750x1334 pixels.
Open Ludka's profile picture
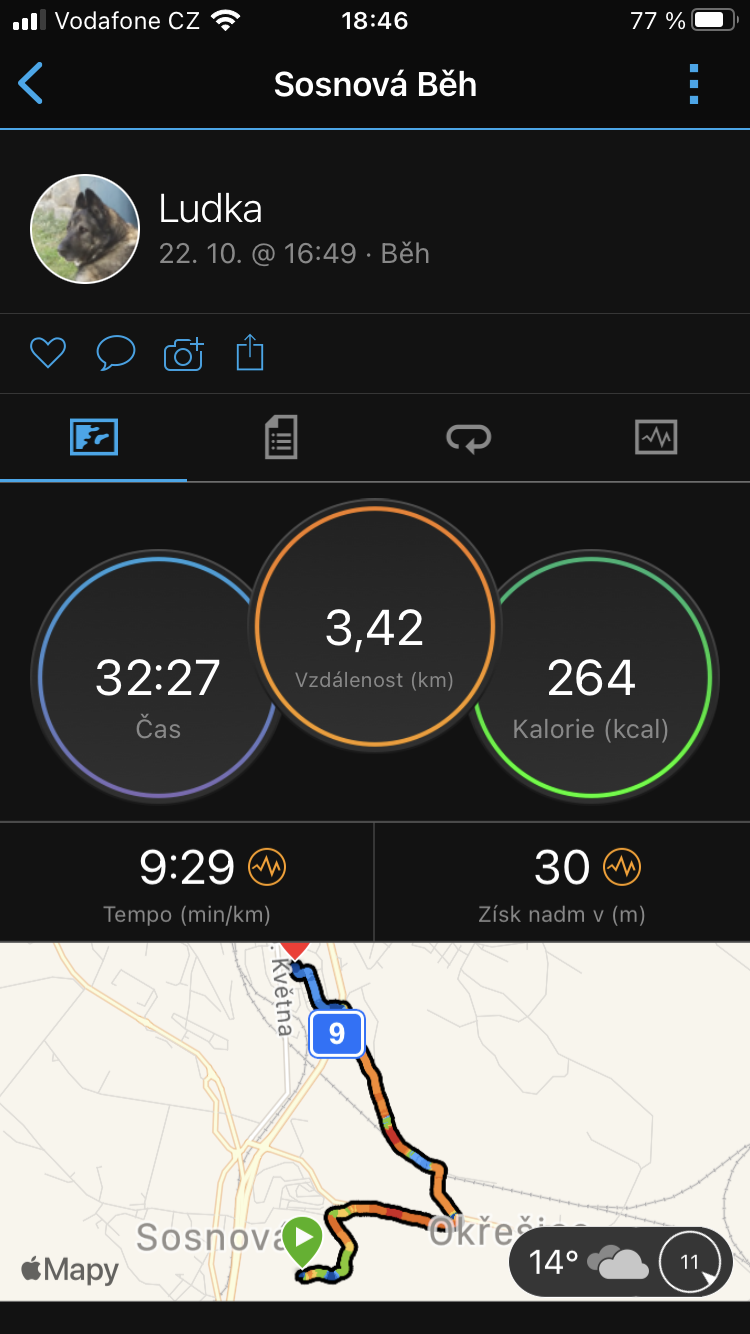pos(85,229)
